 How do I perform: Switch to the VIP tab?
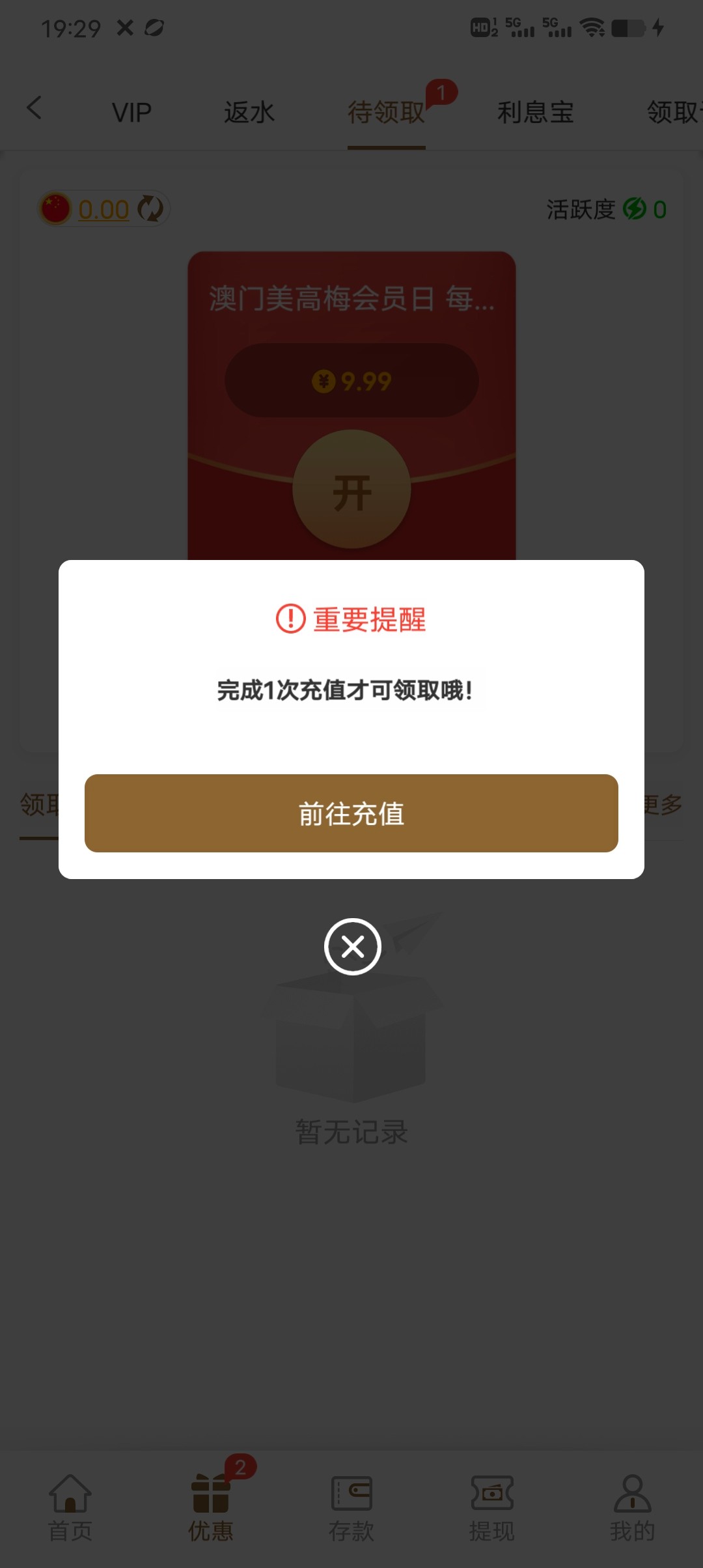point(132,111)
